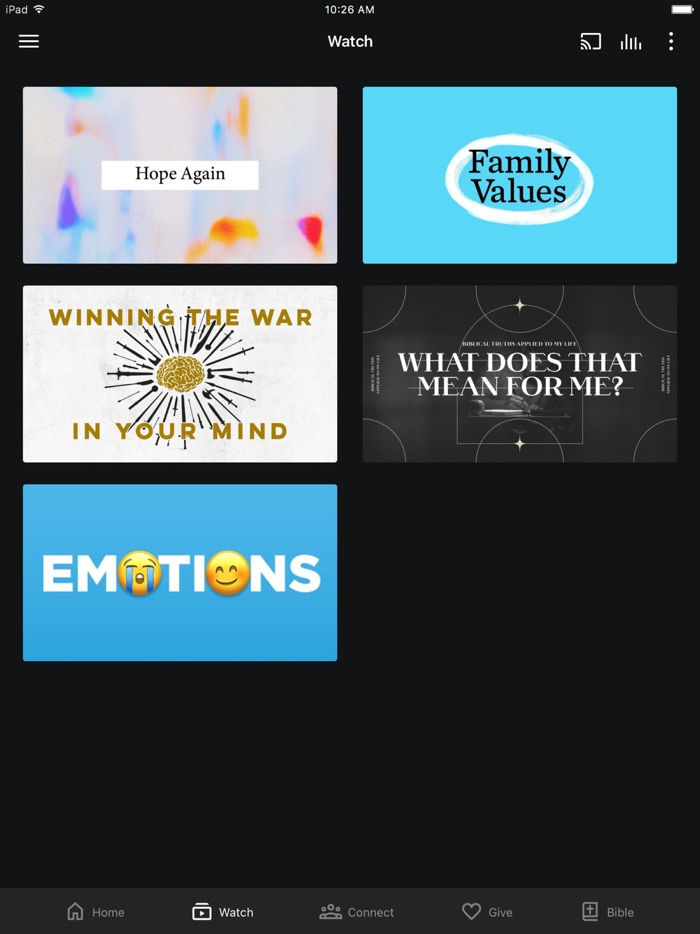Open the hamburger drawer menu
700x934 pixels.
(29, 41)
